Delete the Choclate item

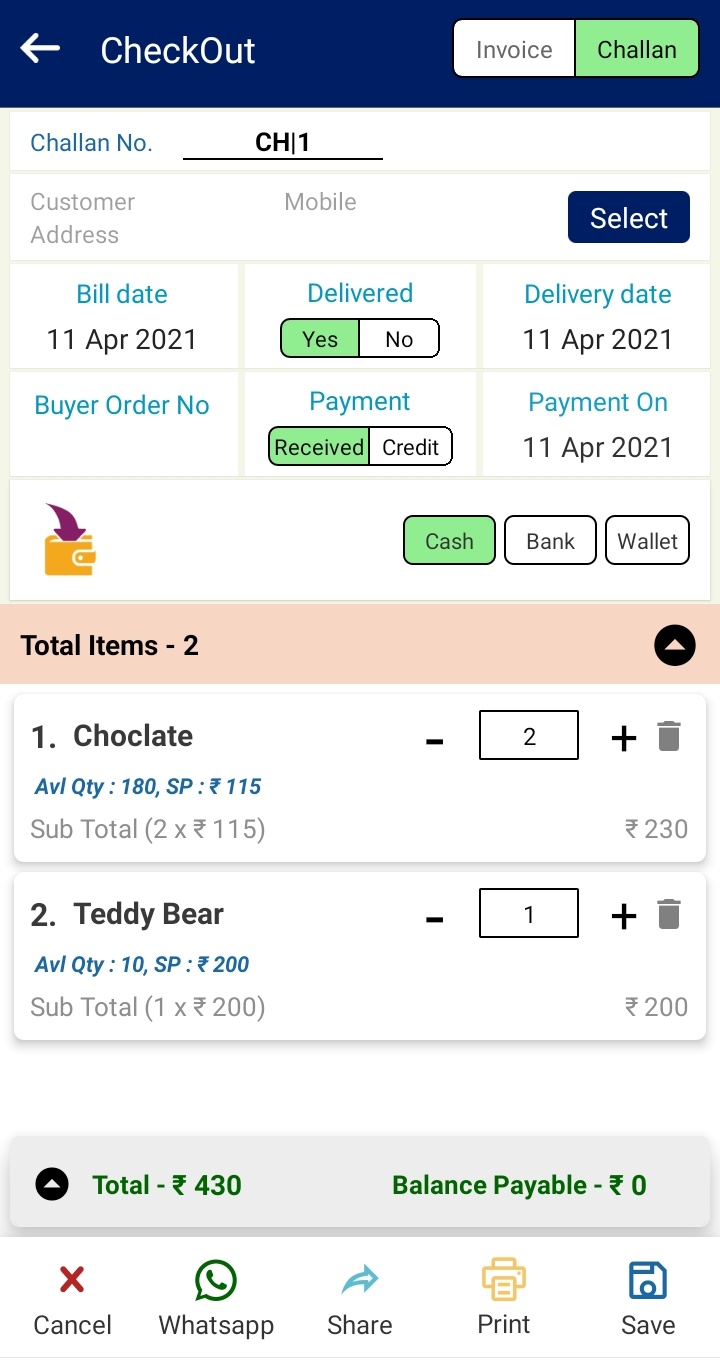point(669,737)
